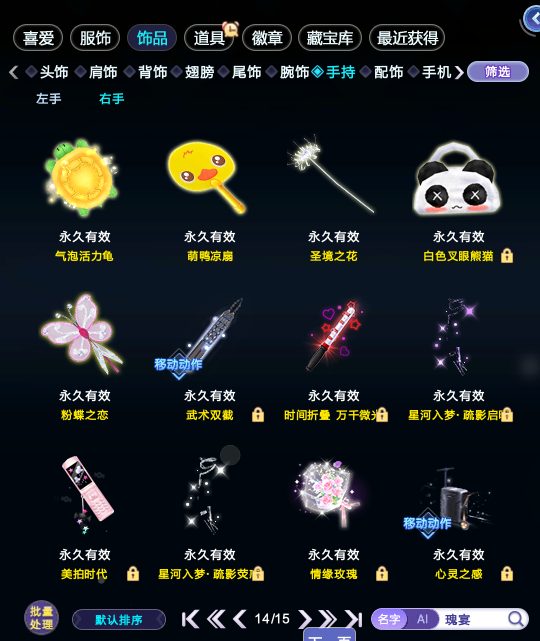Change sorting via 默认排序
Image resolution: width=540 pixels, height=641 pixels.
(x=119, y=620)
